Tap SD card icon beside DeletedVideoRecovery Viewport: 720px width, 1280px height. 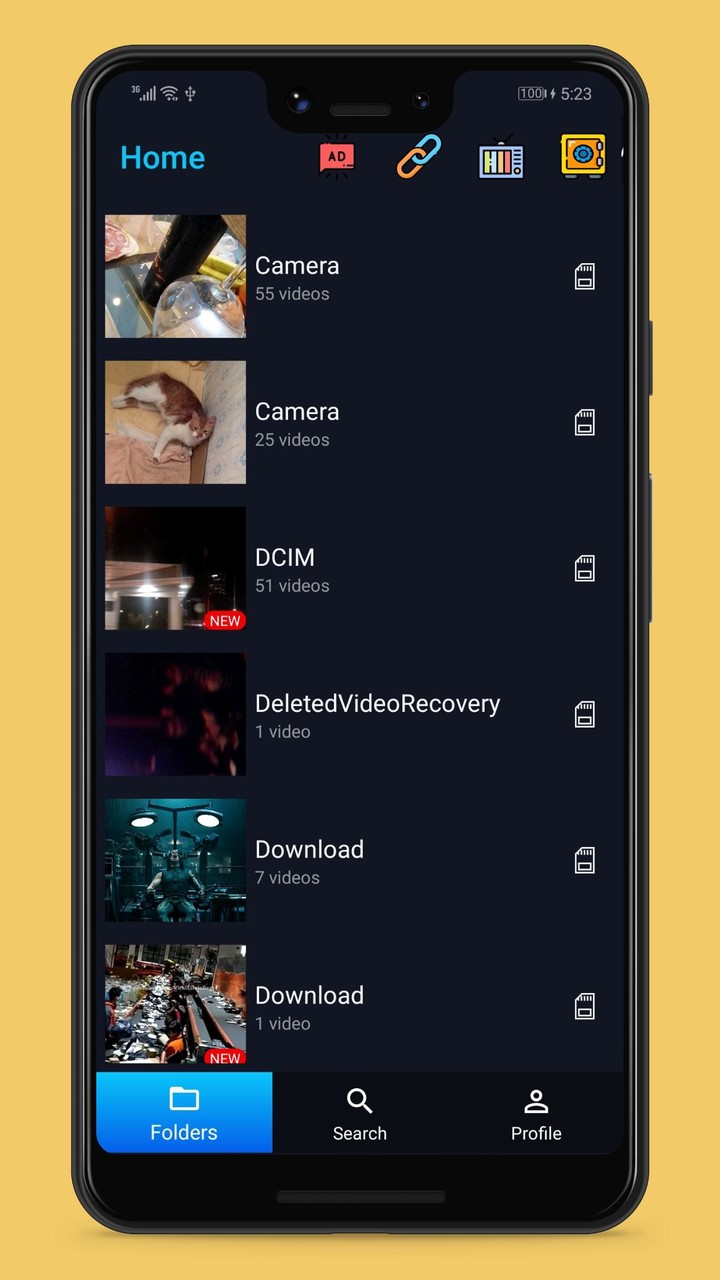[x=584, y=714]
